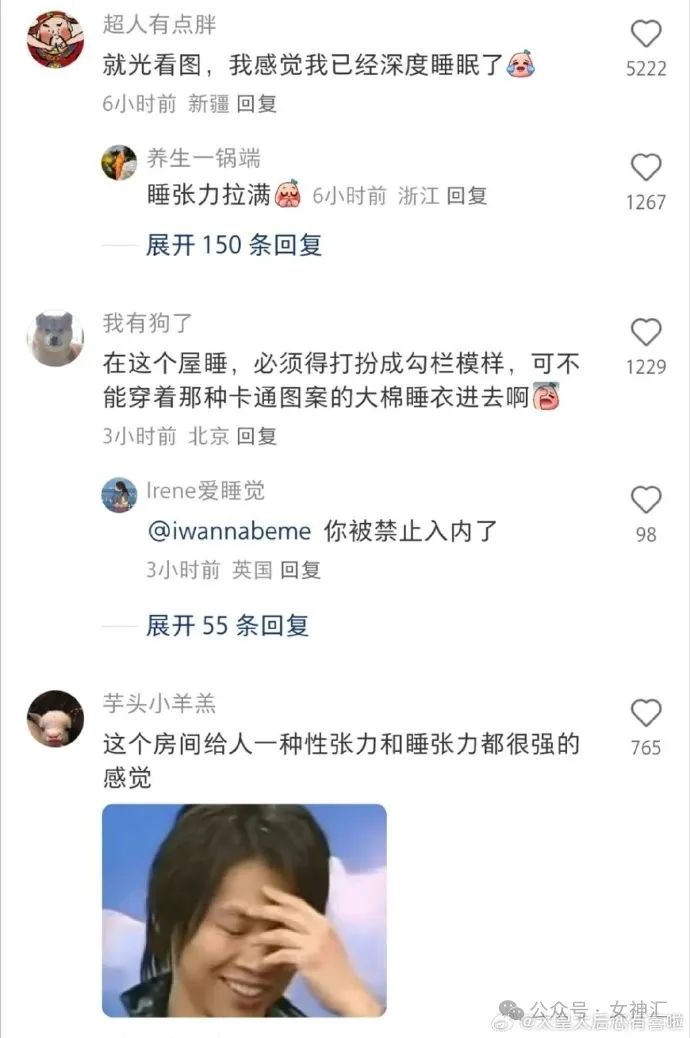690x1038 pixels.
Task: Like 养生一锅端's reply
Action: 646,167
